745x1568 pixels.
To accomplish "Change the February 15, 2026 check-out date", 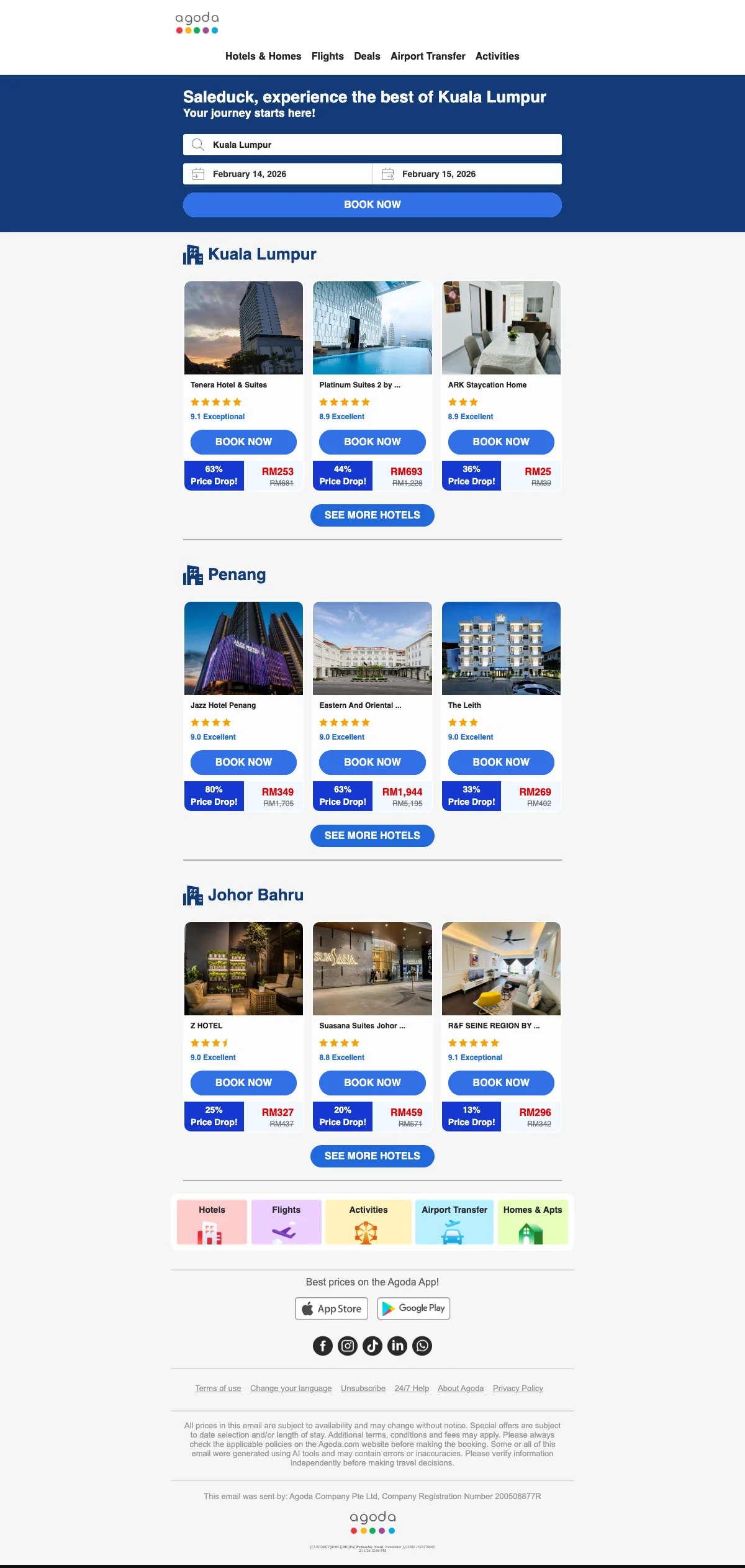I will (467, 174).
